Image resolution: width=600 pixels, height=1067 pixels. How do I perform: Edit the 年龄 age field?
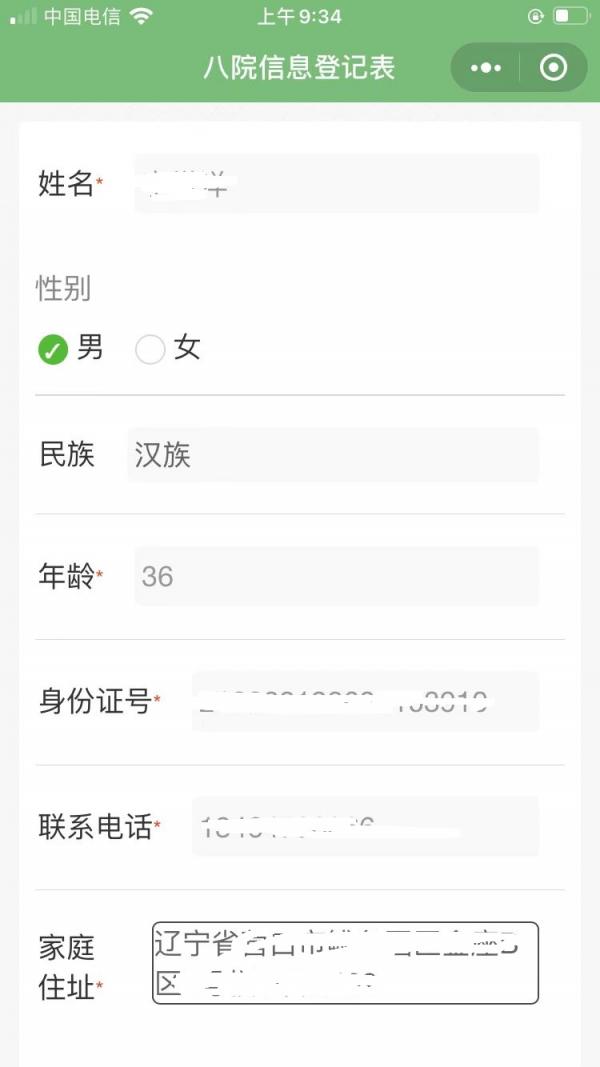coord(336,576)
